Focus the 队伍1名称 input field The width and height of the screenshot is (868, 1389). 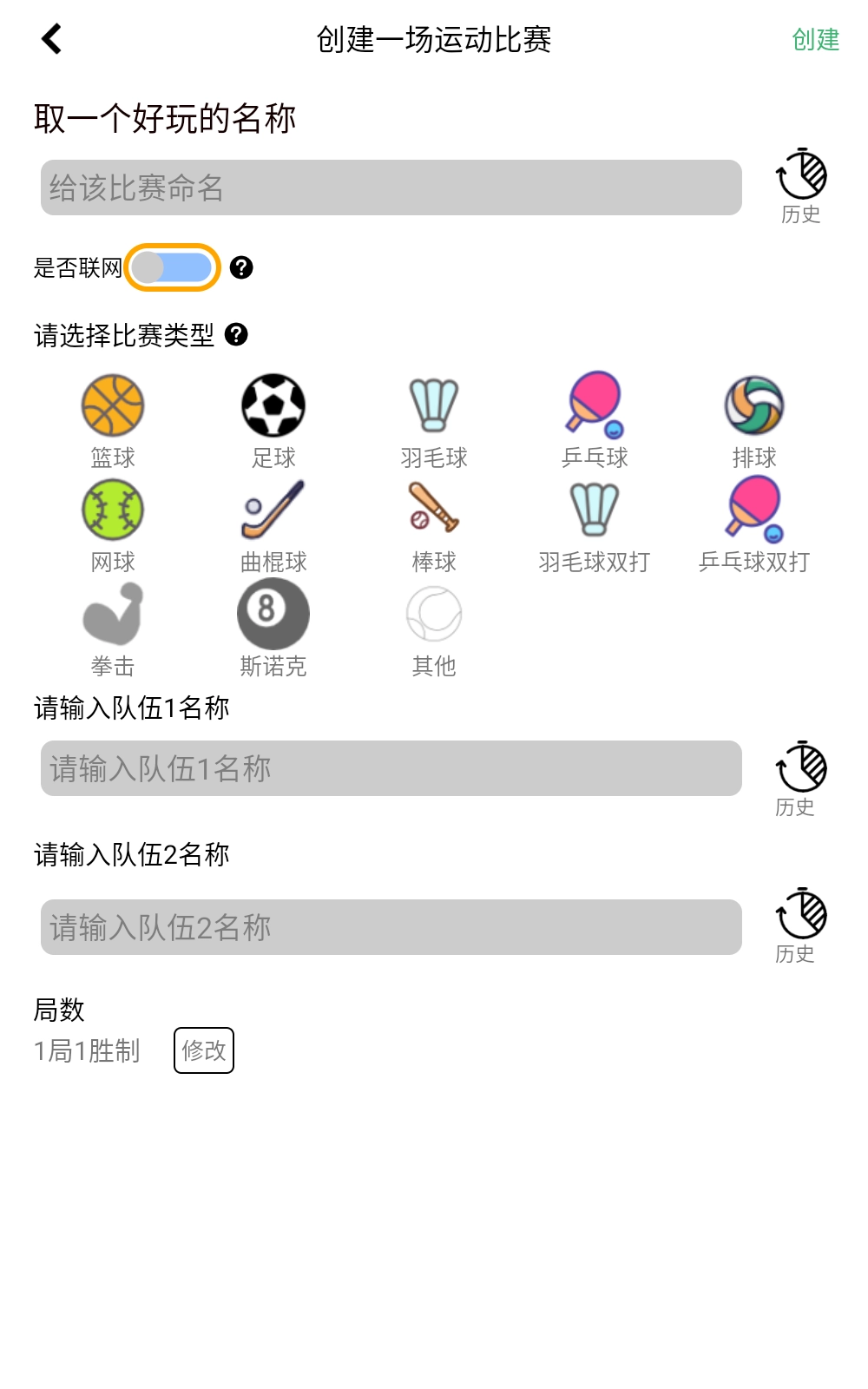[391, 768]
